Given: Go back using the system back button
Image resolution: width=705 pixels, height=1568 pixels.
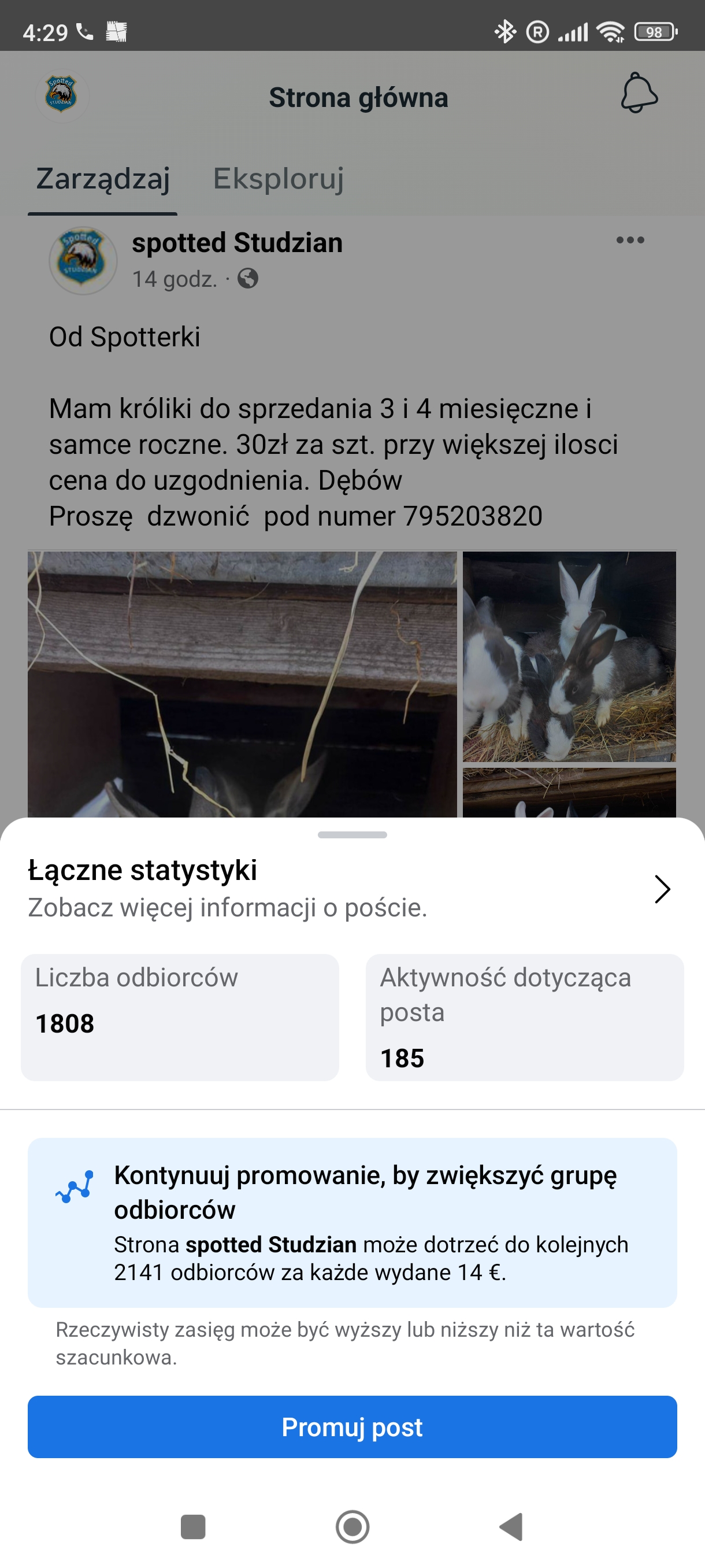Looking at the screenshot, I should 511,1526.
